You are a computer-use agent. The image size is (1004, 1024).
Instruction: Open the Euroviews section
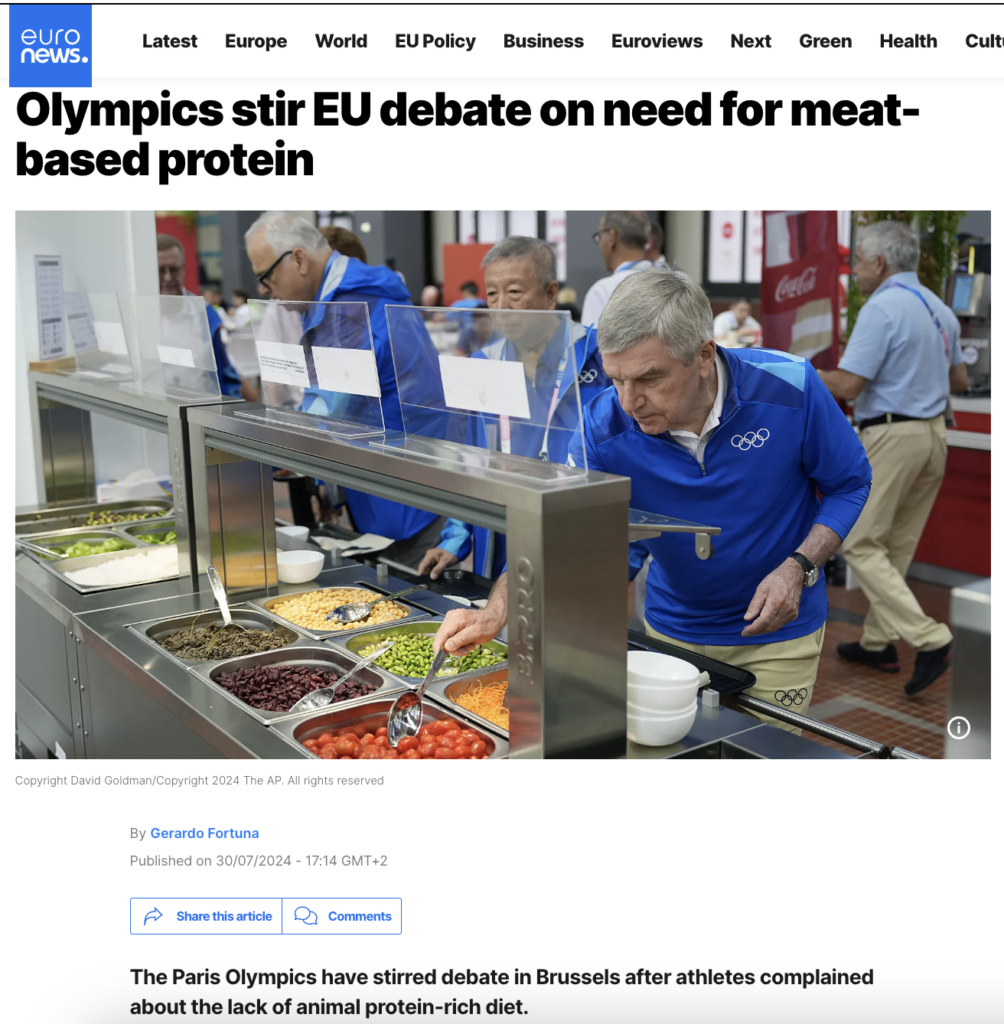(656, 41)
